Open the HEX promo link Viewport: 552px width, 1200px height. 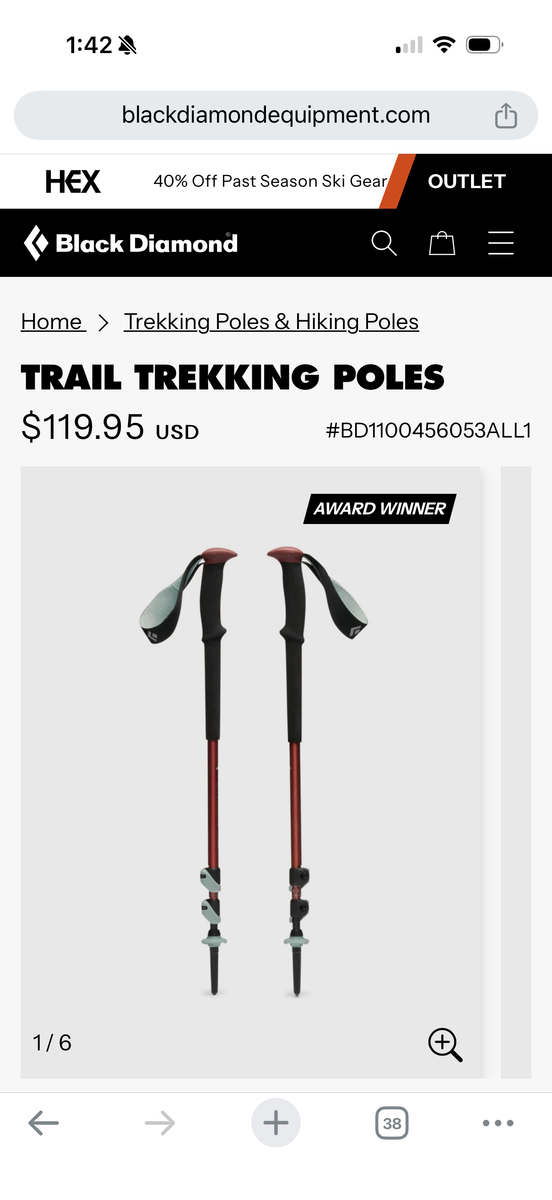73,181
